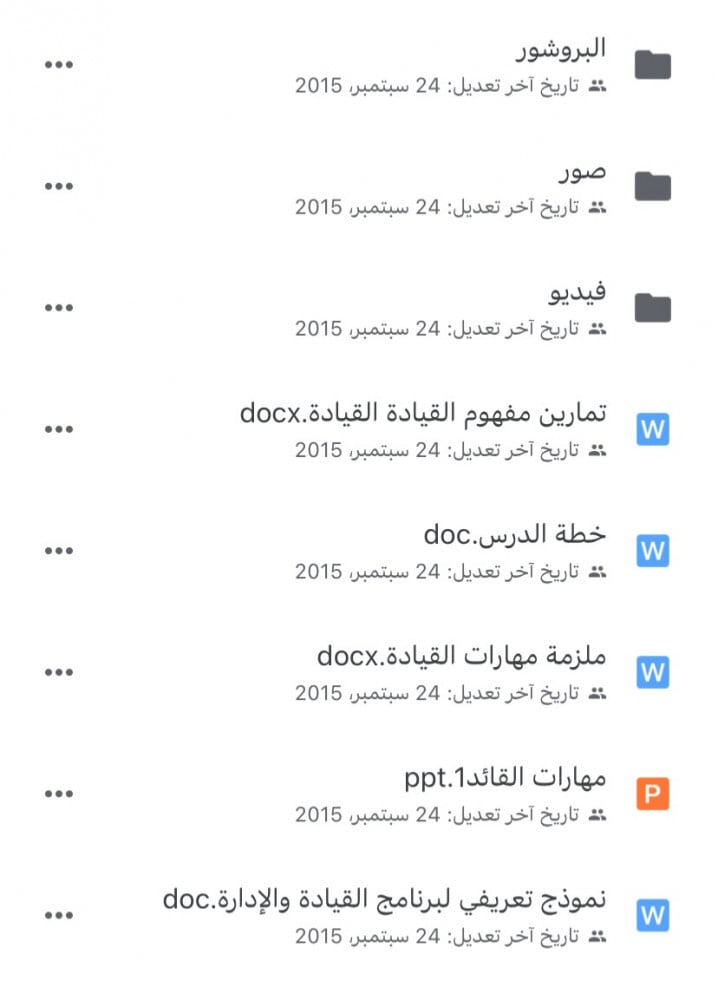Open ملزمة مهارات القيادة.docx document

(x=461, y=657)
